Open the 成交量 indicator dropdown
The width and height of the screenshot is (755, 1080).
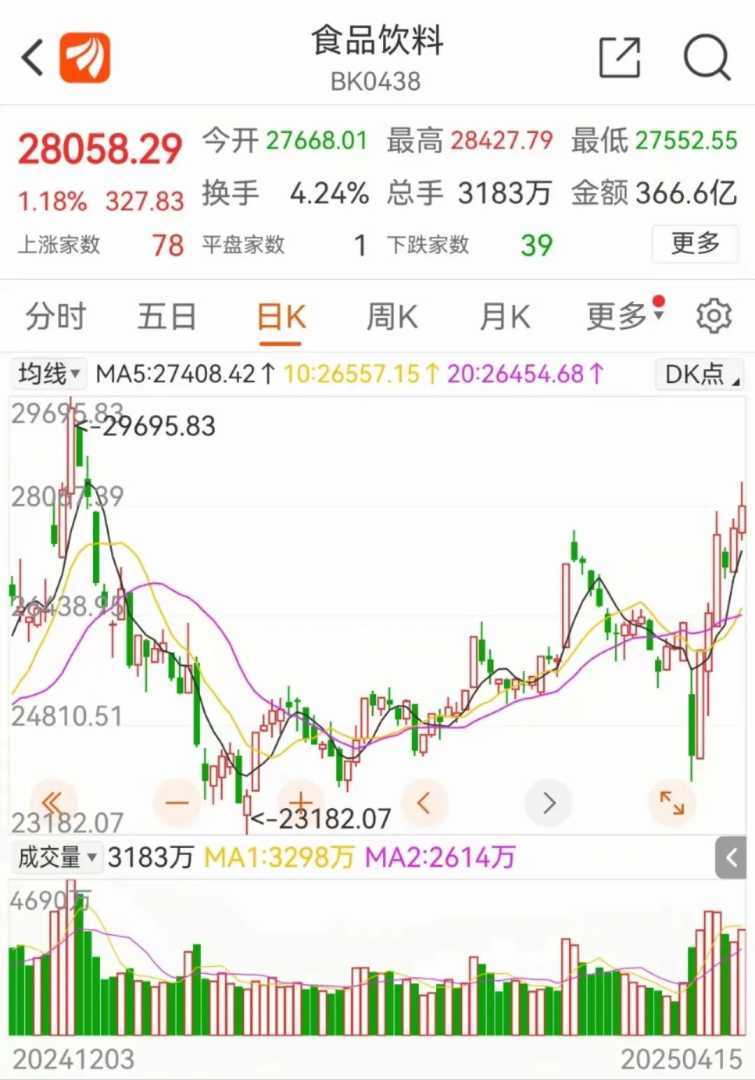pyautogui.click(x=56, y=857)
